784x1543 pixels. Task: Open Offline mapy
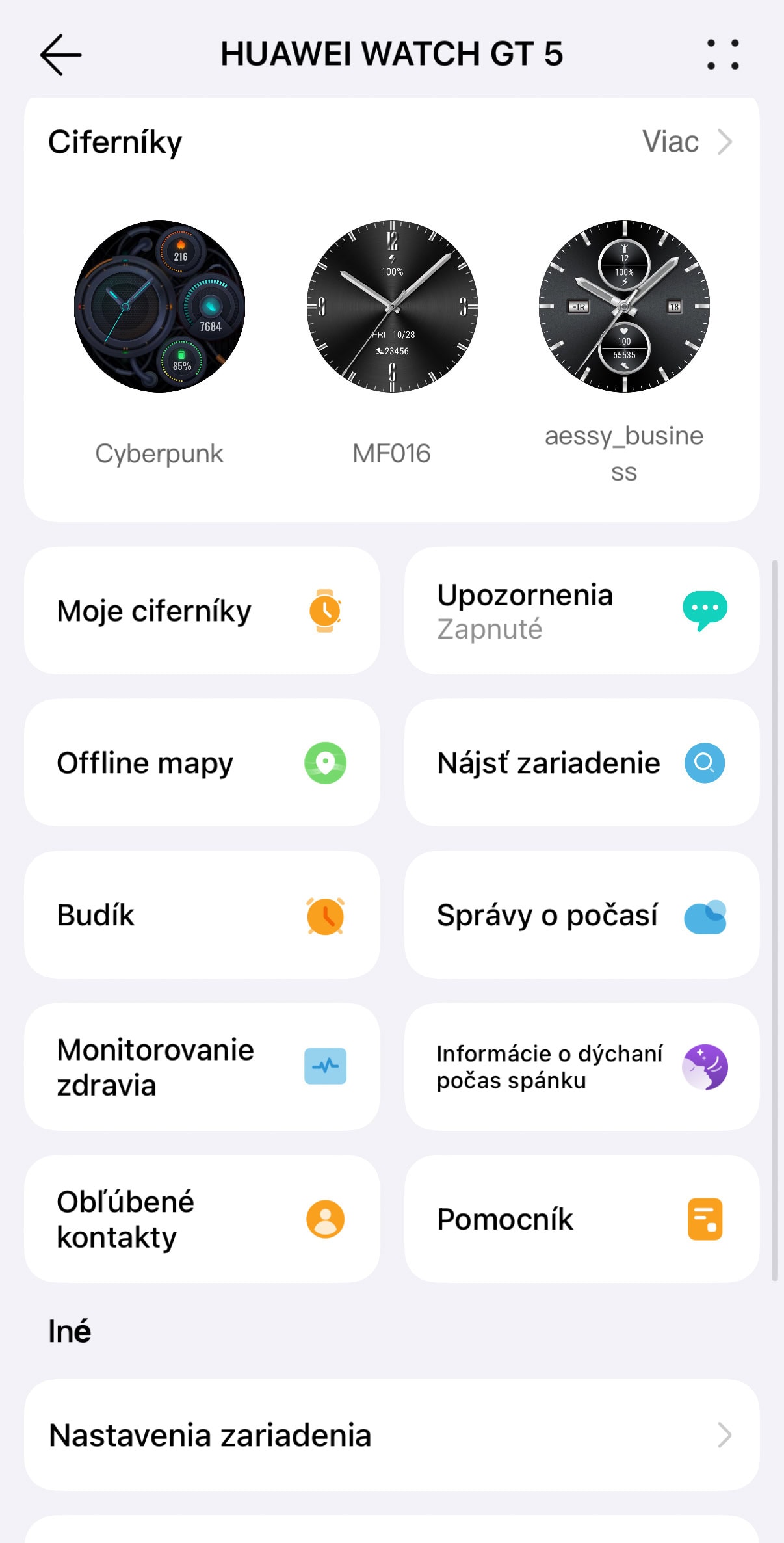pos(202,763)
